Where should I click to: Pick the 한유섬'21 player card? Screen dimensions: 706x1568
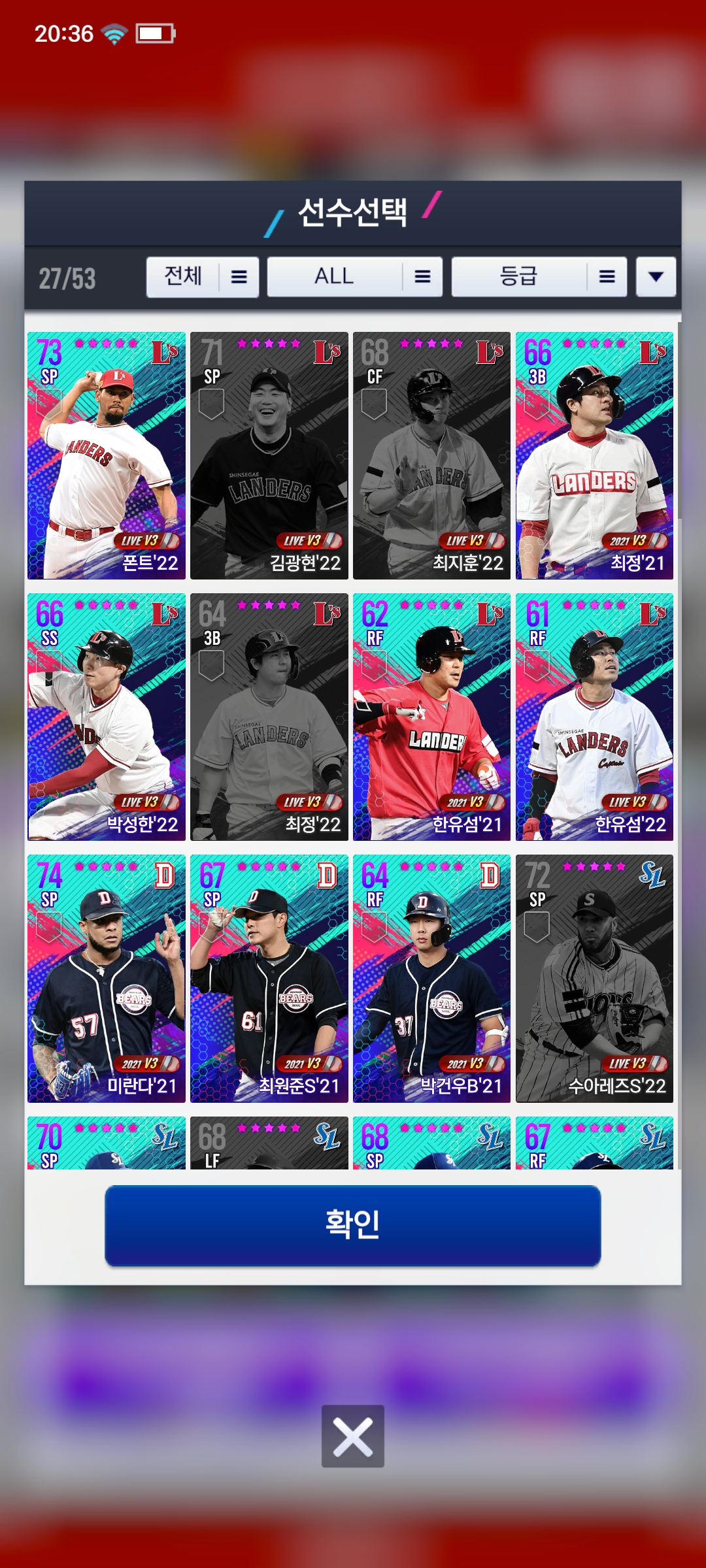pos(431,717)
